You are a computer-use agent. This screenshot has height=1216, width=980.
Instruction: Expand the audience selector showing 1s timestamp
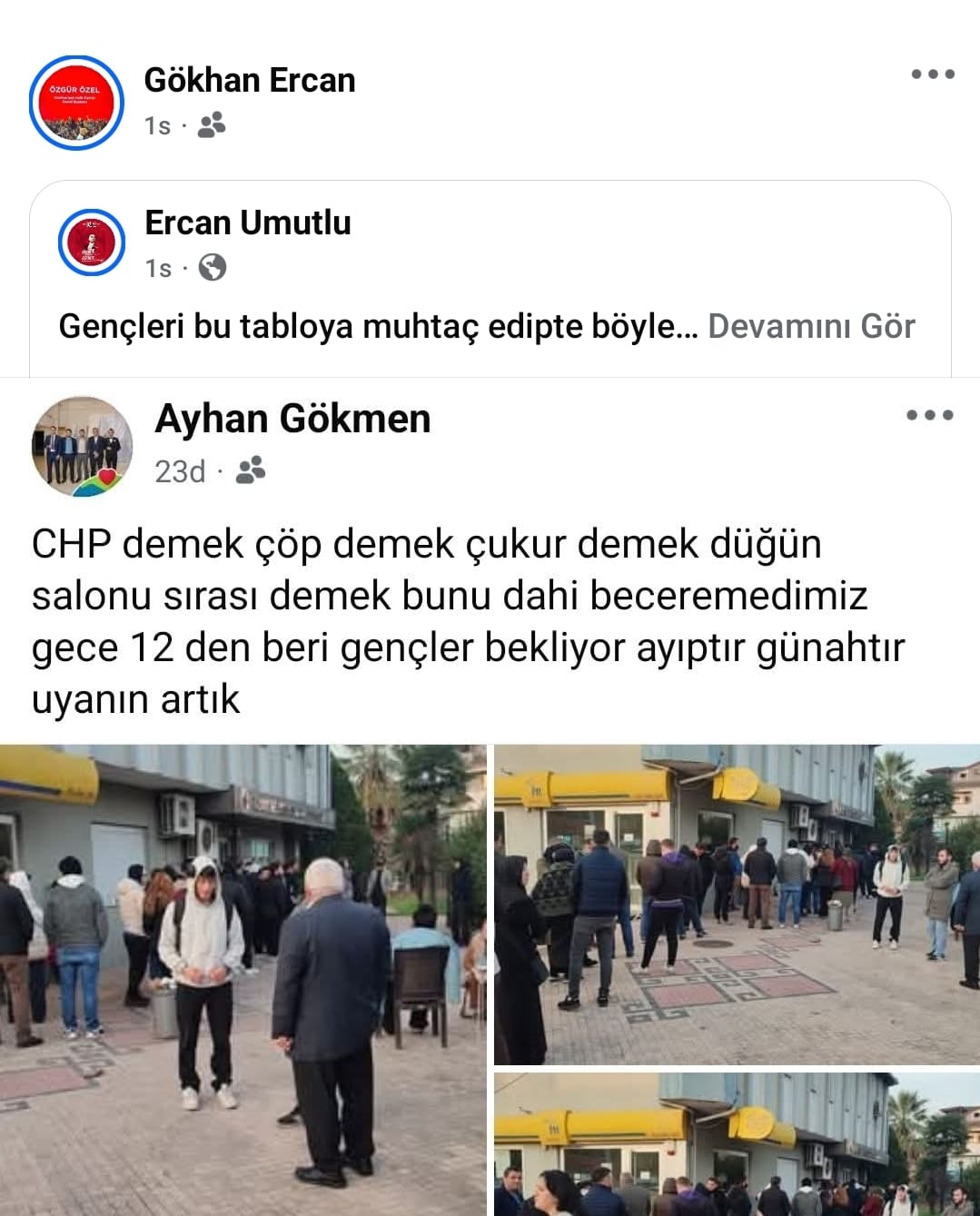tap(159, 127)
